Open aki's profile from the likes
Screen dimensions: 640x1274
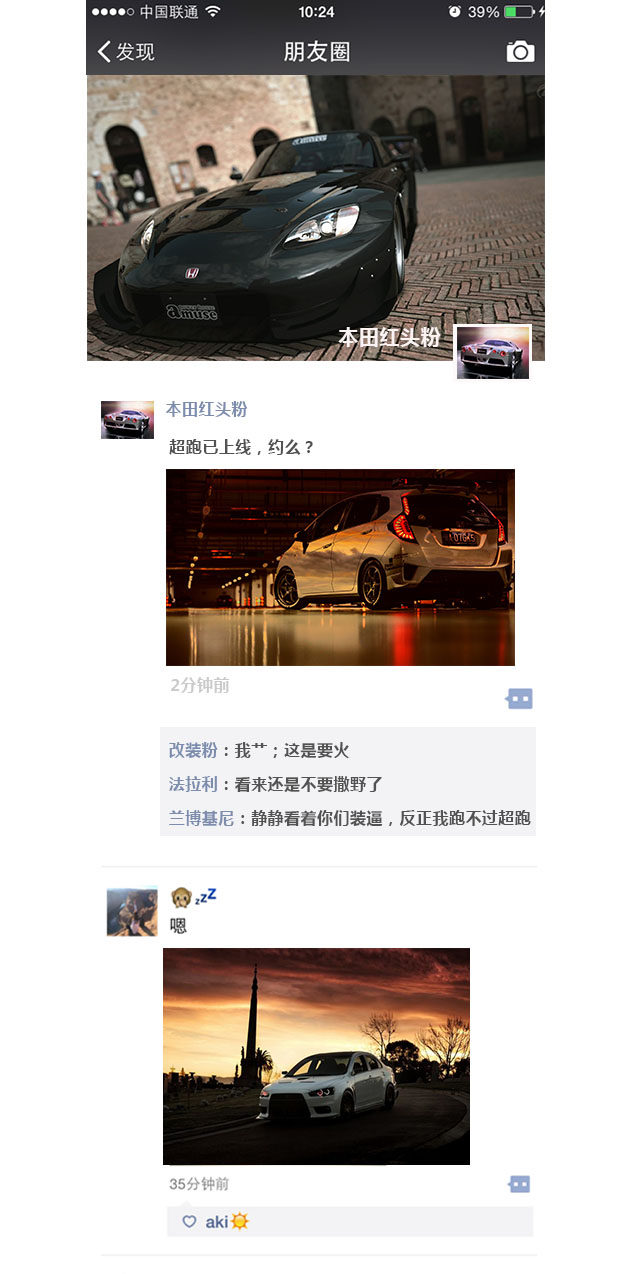tap(217, 1221)
